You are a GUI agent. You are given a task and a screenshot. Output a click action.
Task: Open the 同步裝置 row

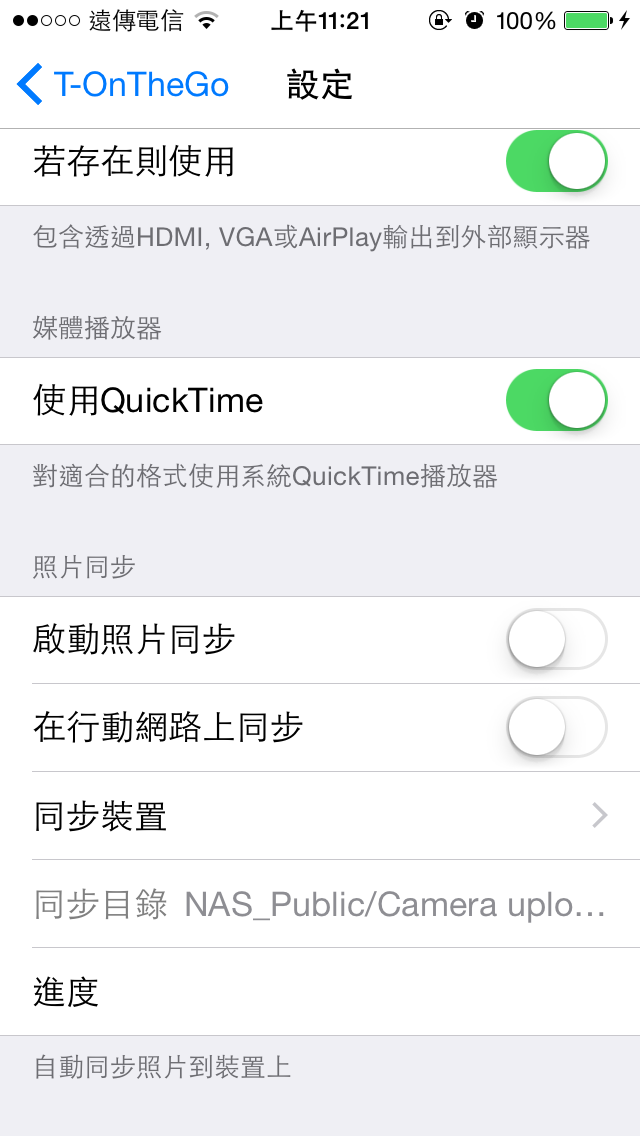(x=320, y=816)
